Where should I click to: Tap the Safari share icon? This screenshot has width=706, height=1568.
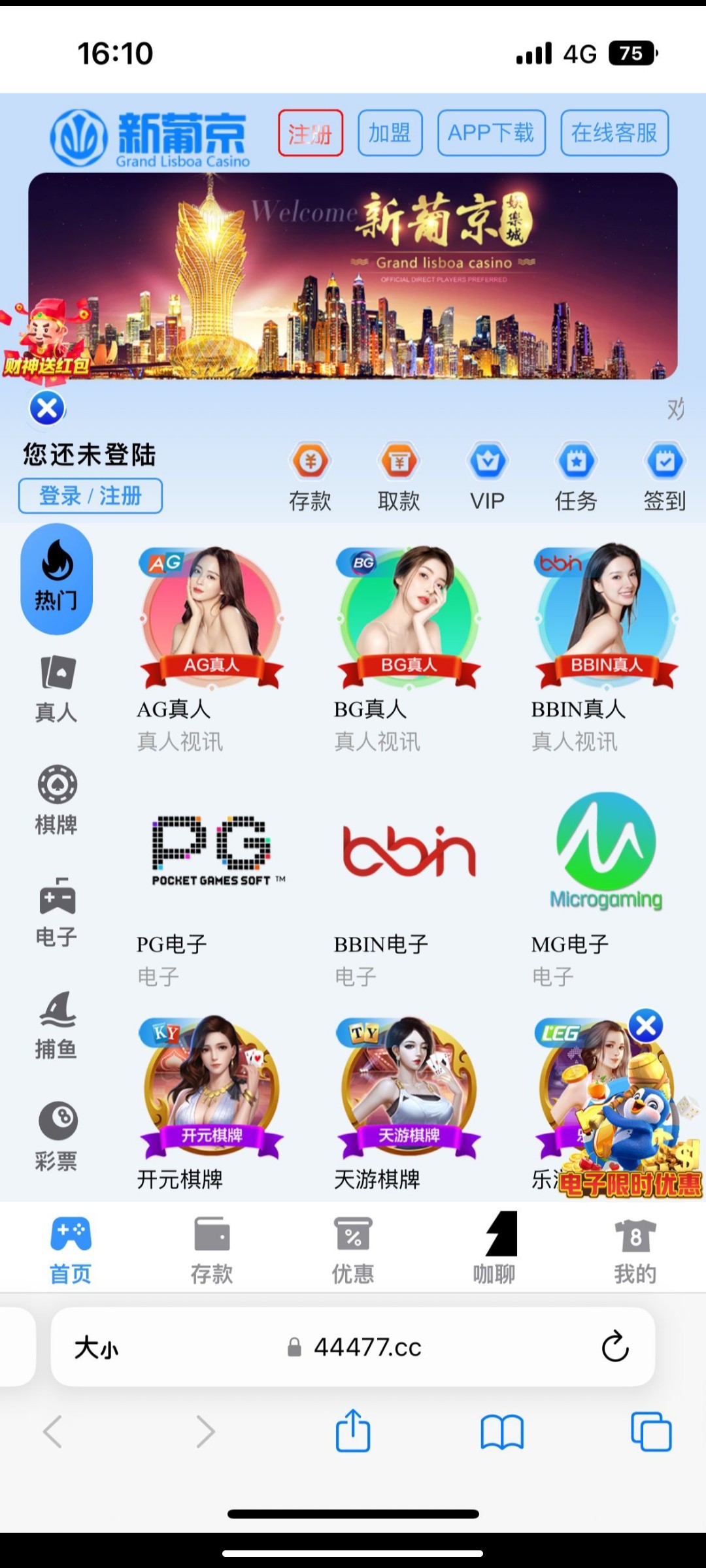pyautogui.click(x=352, y=1430)
